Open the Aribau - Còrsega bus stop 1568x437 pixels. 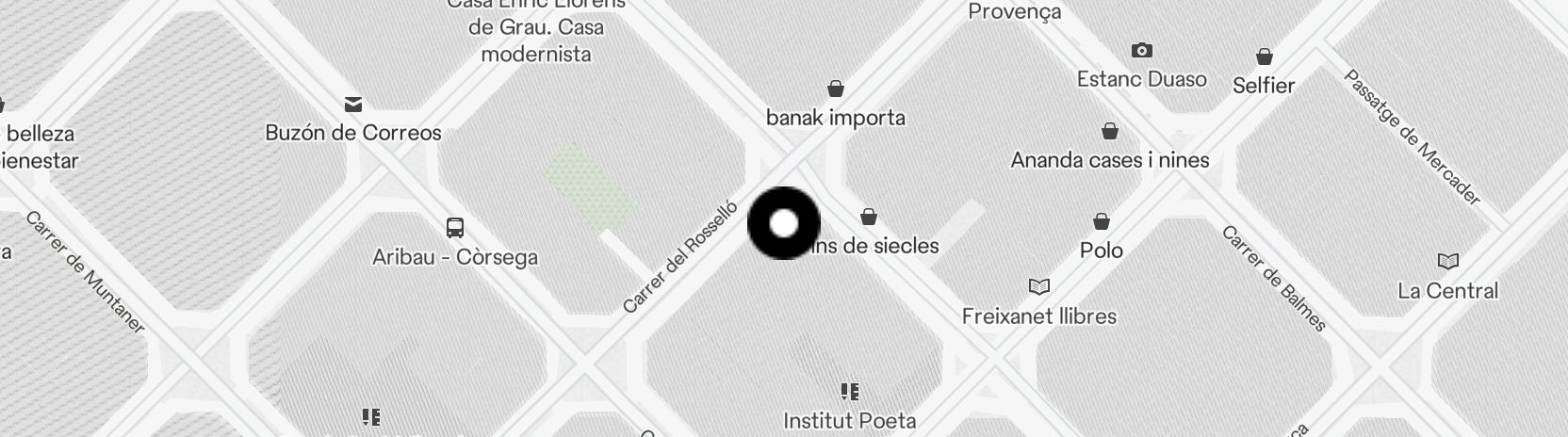455,228
